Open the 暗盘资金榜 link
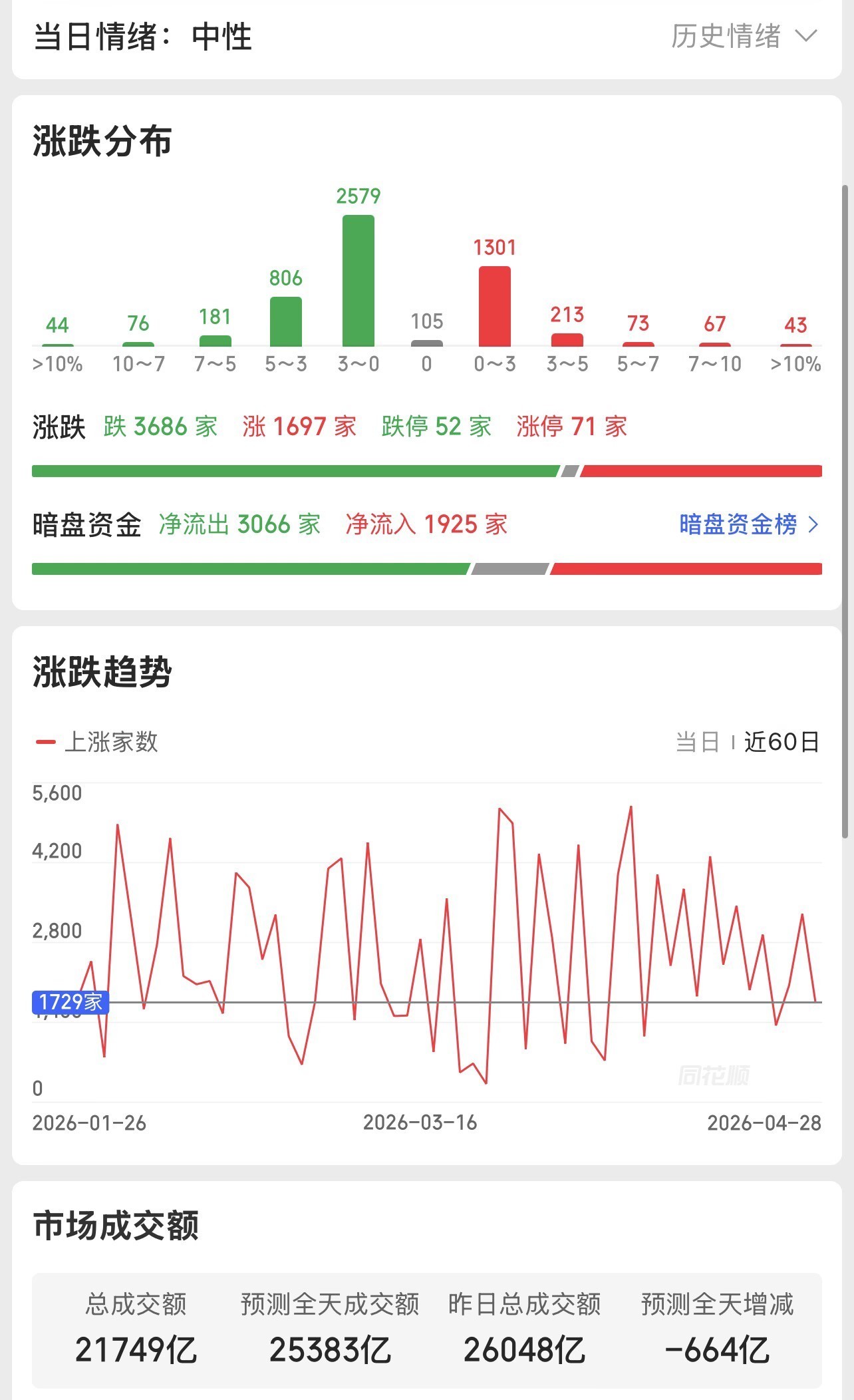The image size is (854, 1400). click(x=748, y=524)
